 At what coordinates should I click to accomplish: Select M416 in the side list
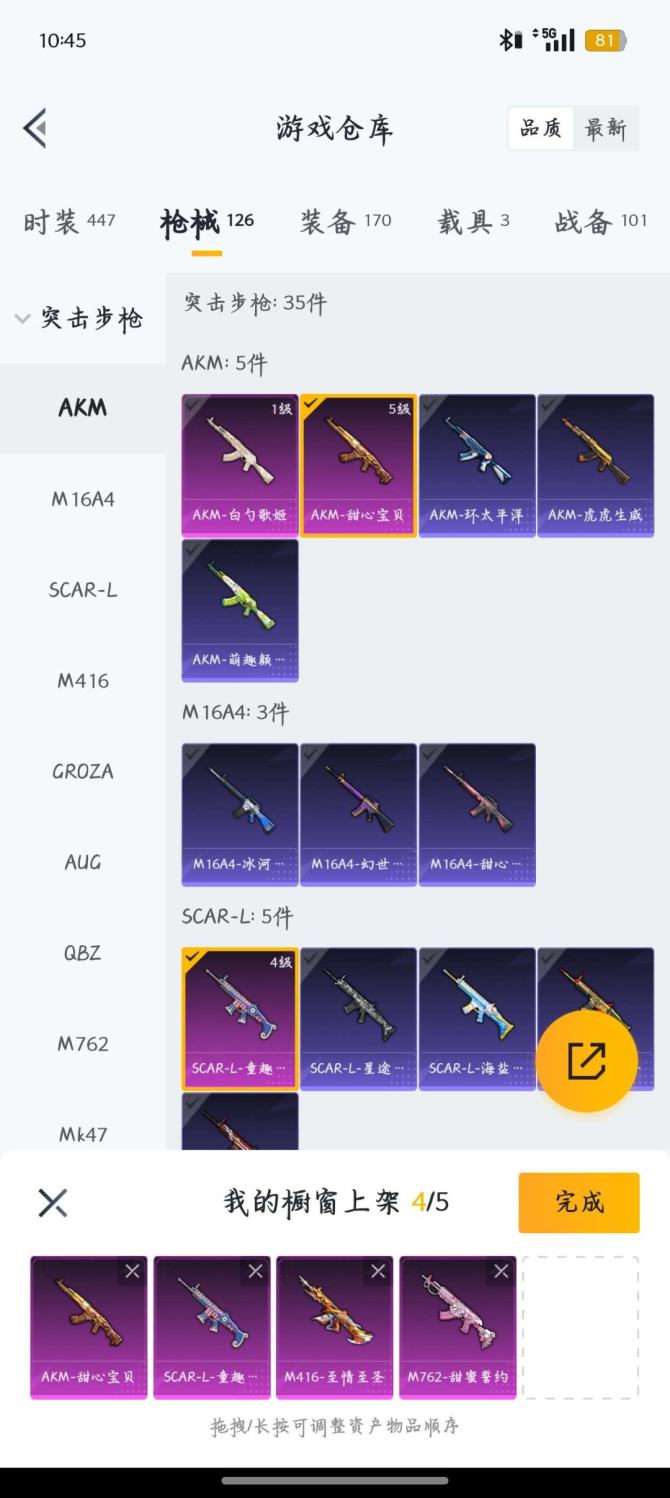click(83, 680)
